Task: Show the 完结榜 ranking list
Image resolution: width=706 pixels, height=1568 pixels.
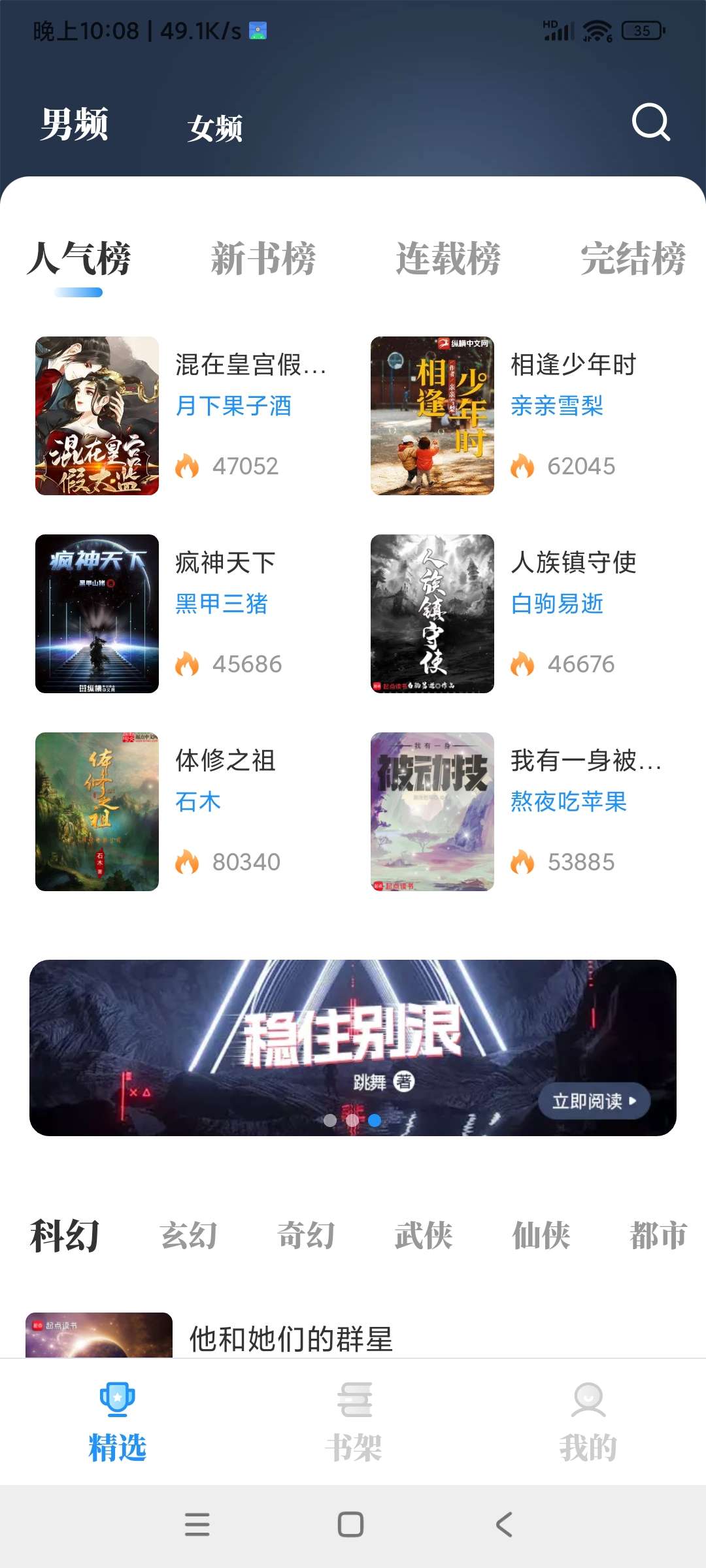Action: coord(632,259)
